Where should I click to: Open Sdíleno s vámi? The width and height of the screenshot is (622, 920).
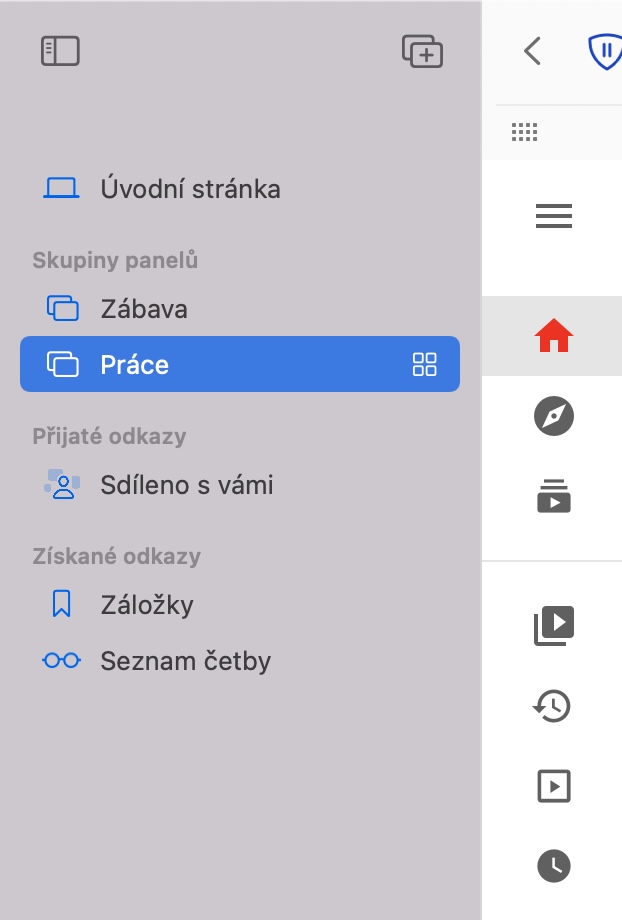tap(186, 485)
